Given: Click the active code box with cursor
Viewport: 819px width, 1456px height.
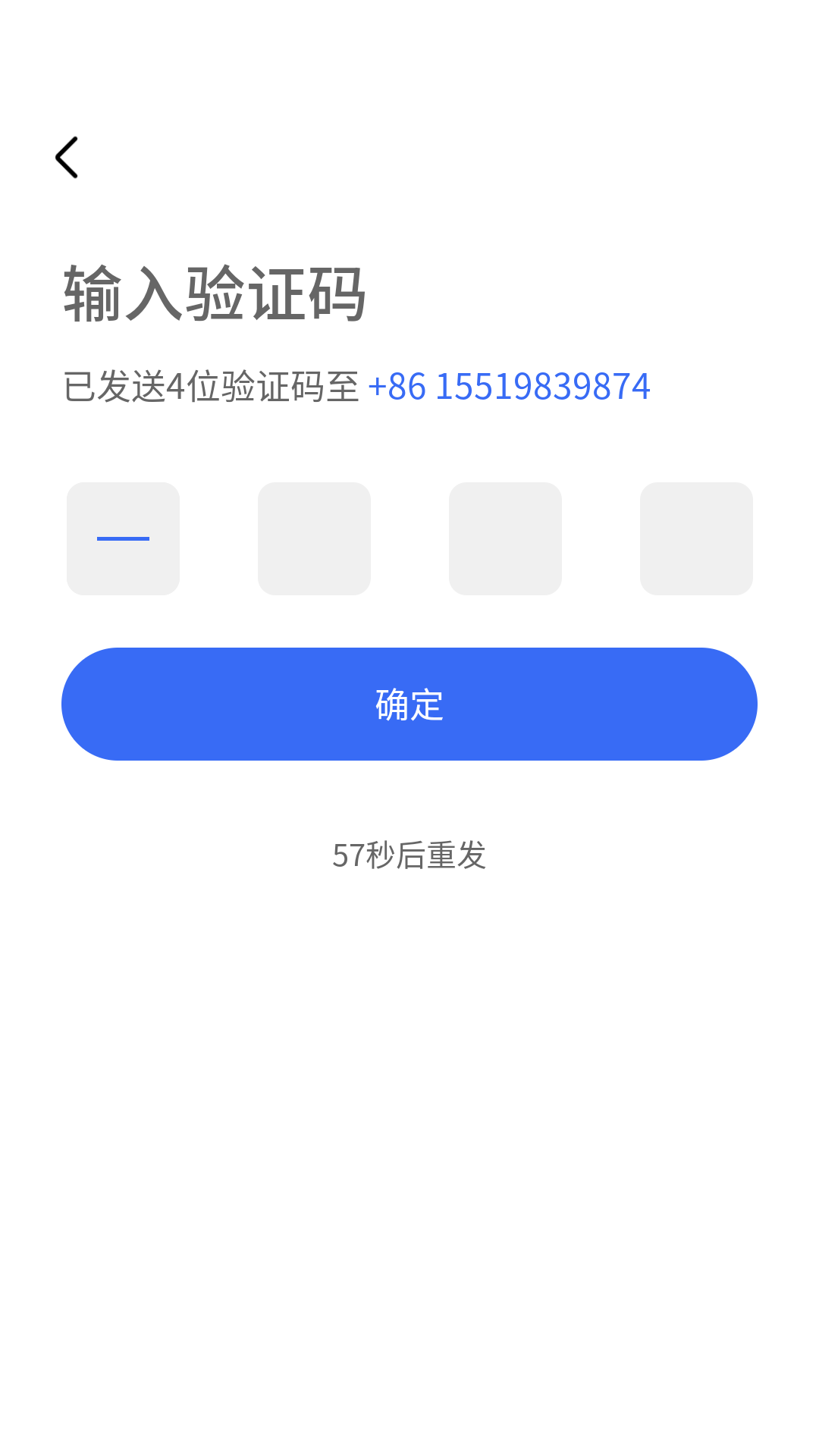Looking at the screenshot, I should (124, 538).
